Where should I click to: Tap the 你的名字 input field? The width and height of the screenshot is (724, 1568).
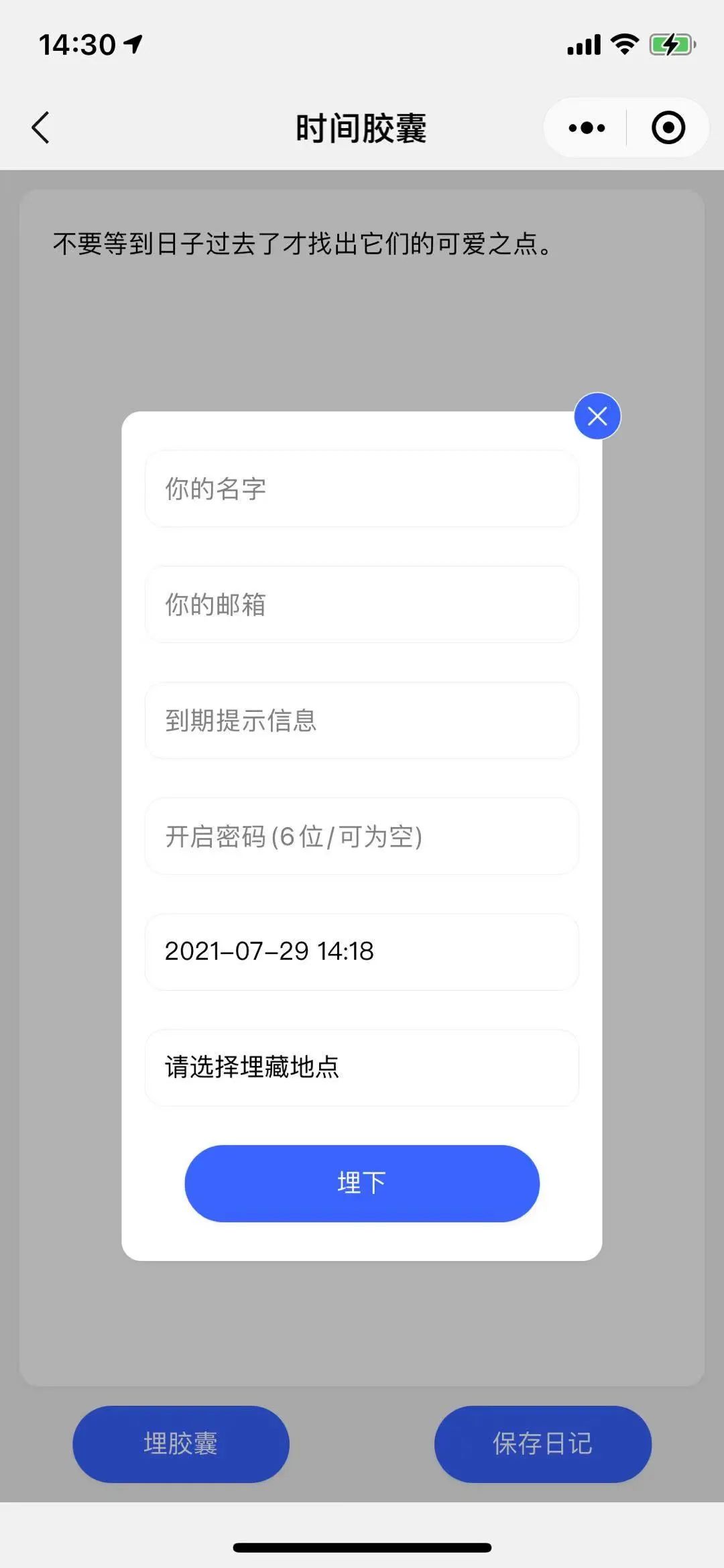tap(362, 489)
